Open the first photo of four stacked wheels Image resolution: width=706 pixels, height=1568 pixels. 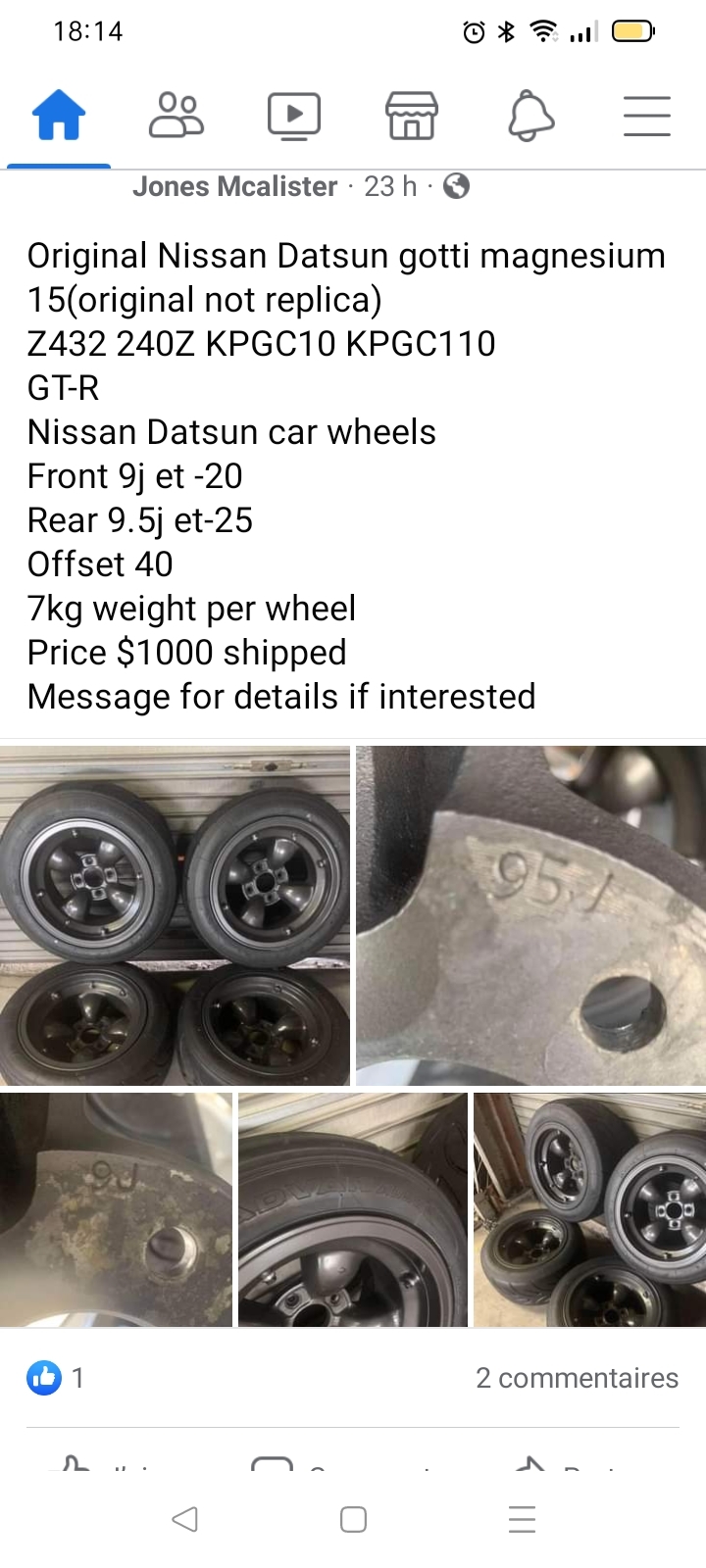point(175,915)
